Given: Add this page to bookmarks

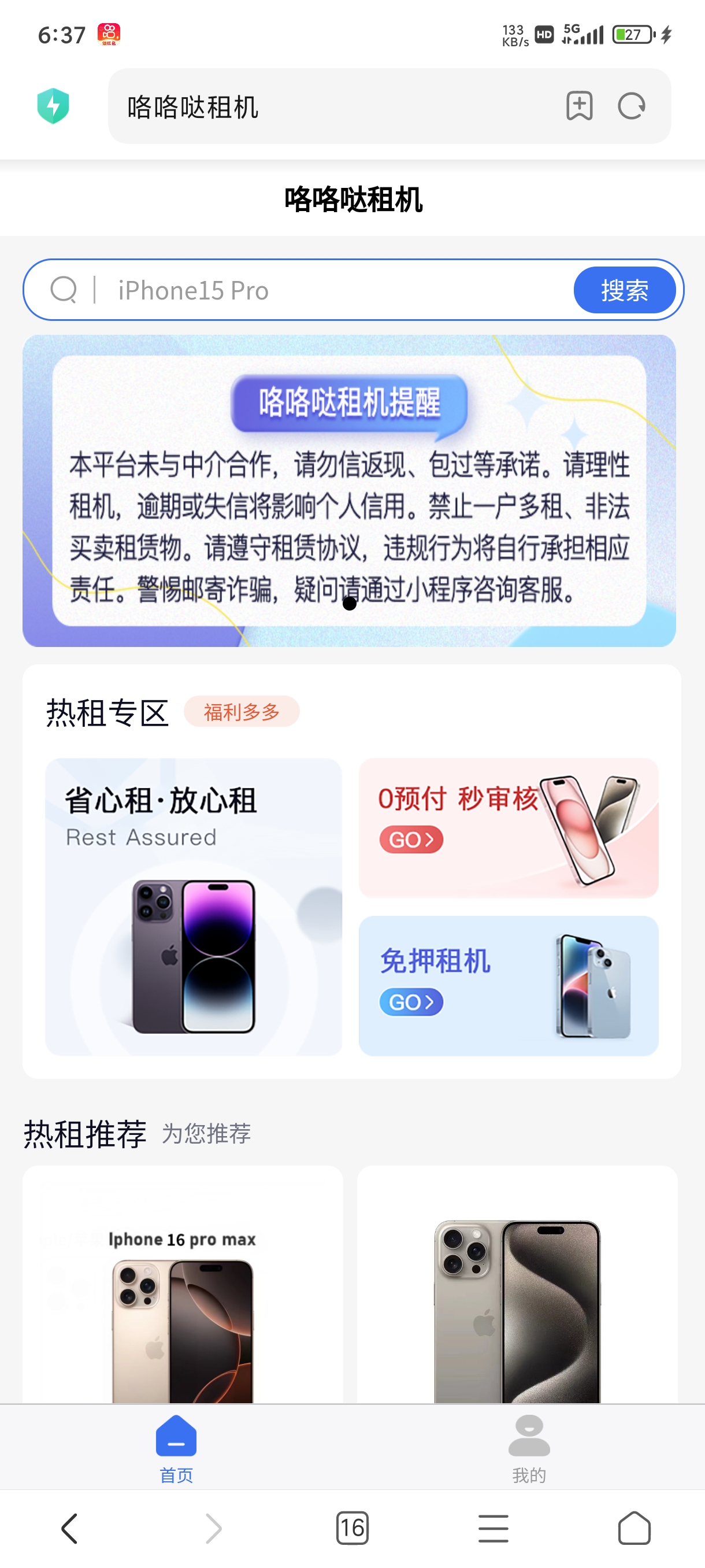Looking at the screenshot, I should [579, 106].
